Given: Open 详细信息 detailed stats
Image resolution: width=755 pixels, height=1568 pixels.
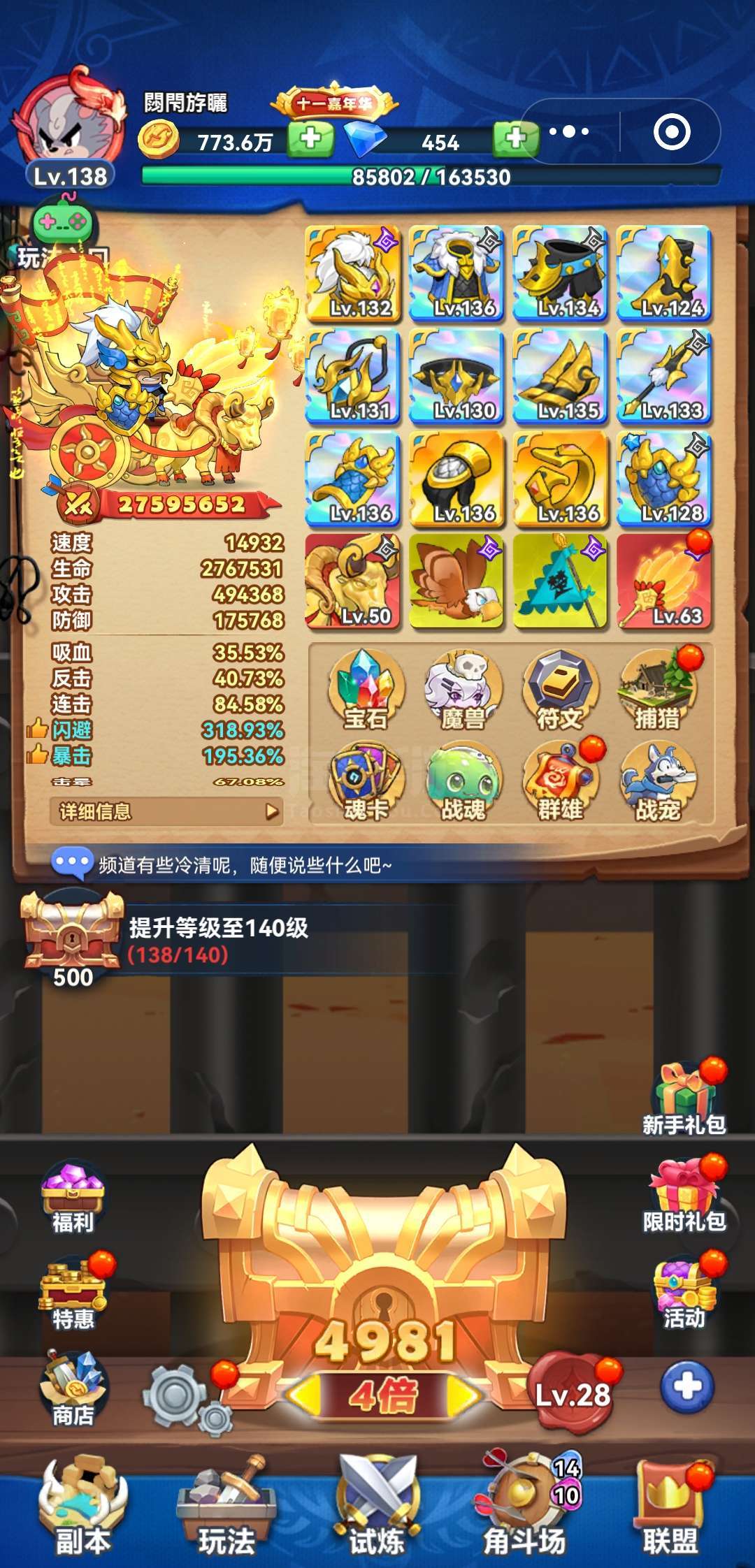Looking at the screenshot, I should 166,811.
